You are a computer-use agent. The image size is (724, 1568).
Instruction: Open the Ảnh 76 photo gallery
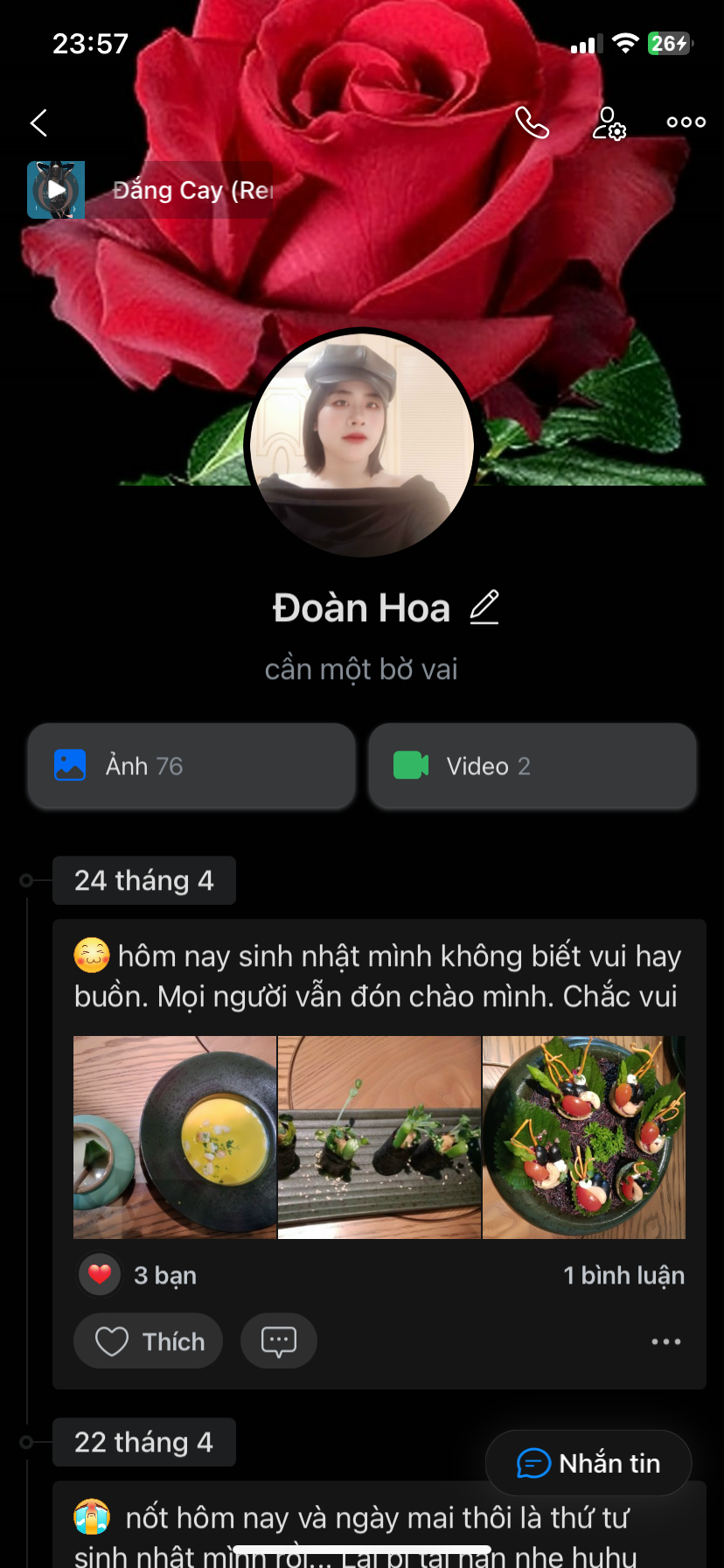coord(191,766)
